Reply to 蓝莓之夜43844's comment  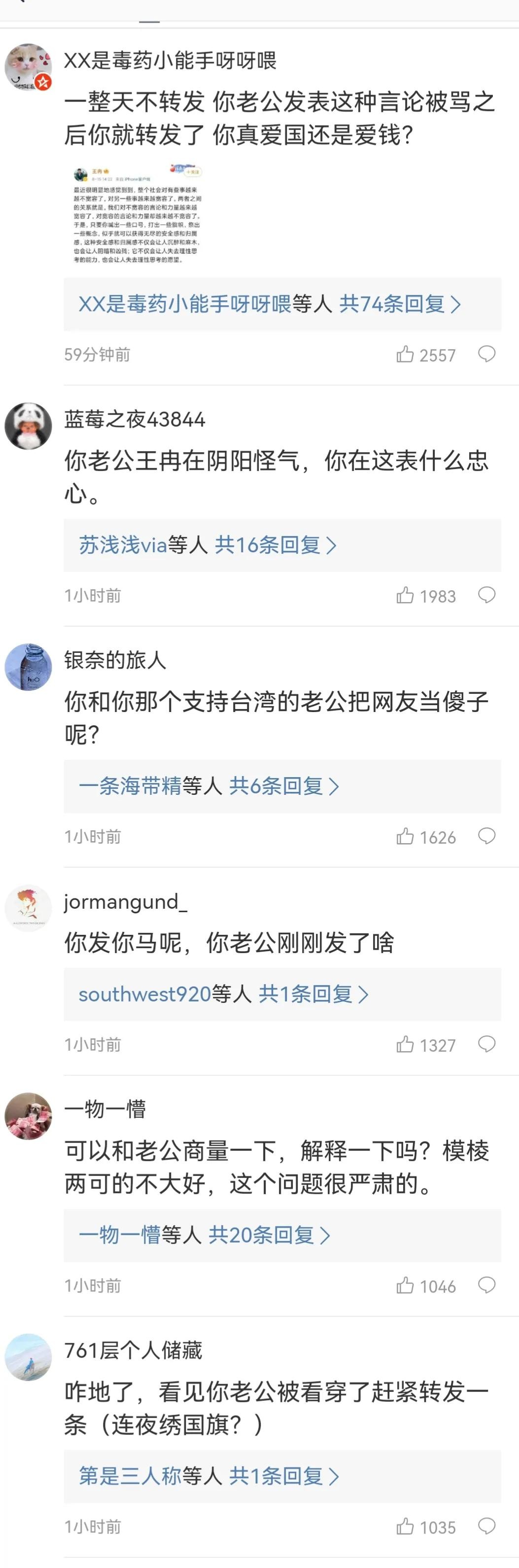pyautogui.click(x=486, y=595)
